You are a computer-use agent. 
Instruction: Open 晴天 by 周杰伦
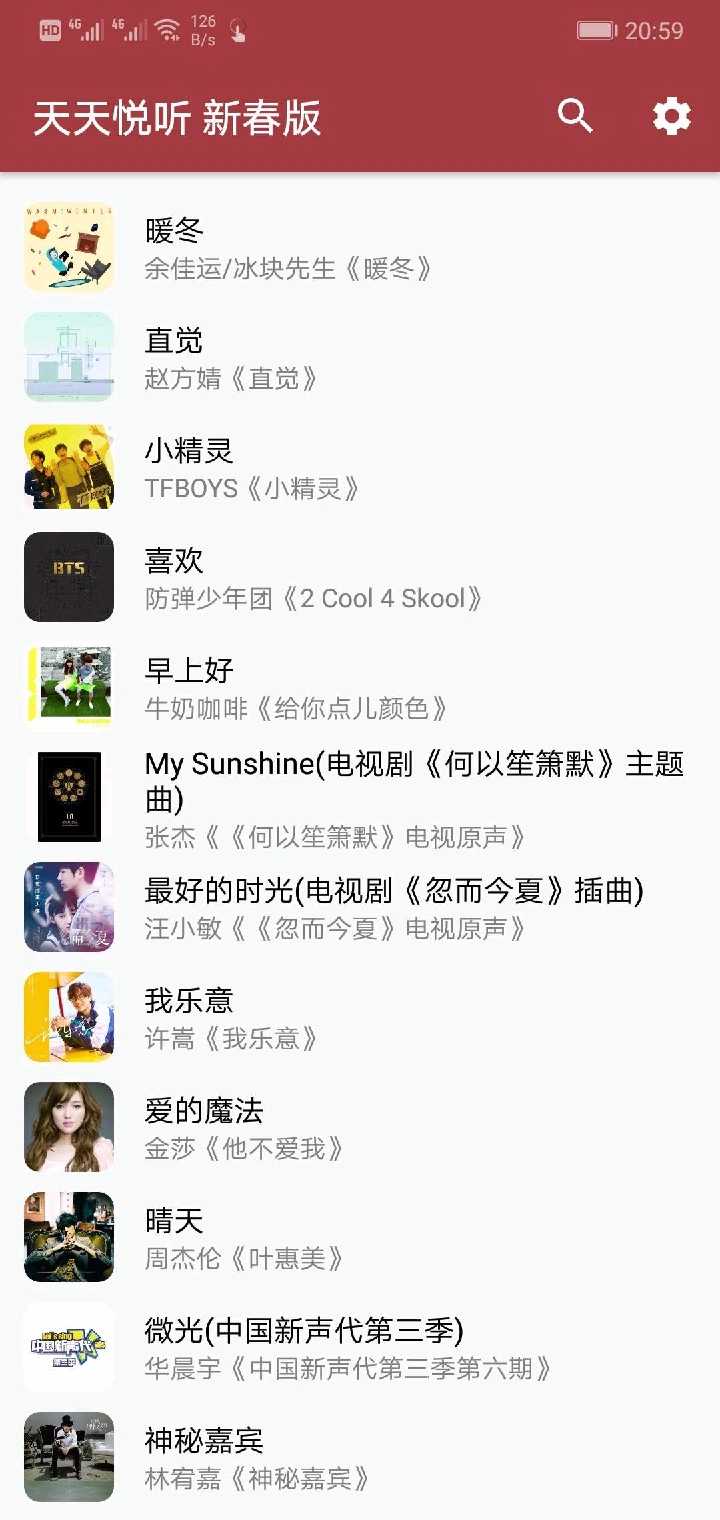(360, 1237)
